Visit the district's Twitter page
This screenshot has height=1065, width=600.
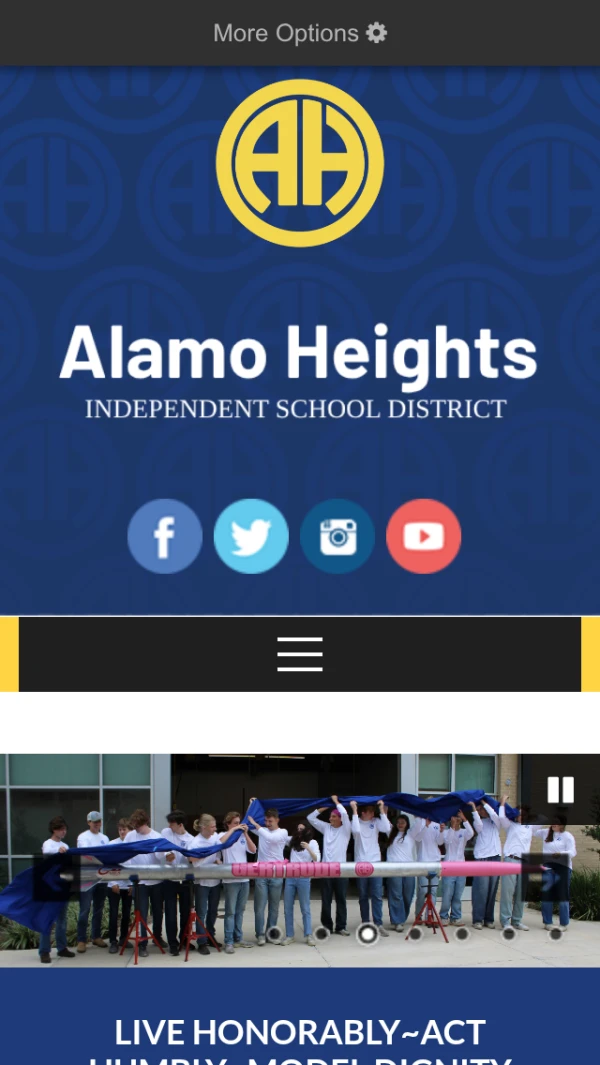(251, 536)
